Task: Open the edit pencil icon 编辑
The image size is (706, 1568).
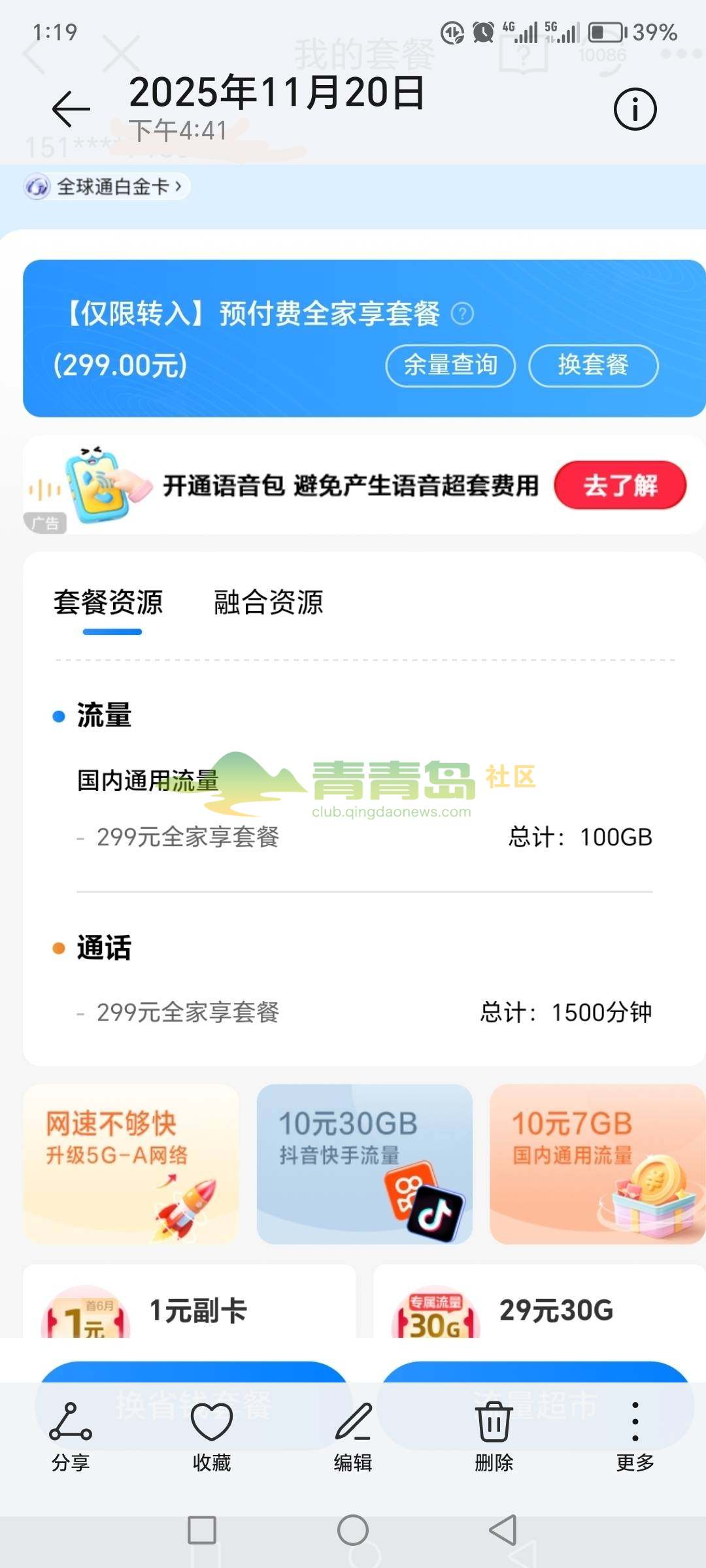Action: [x=353, y=1431]
